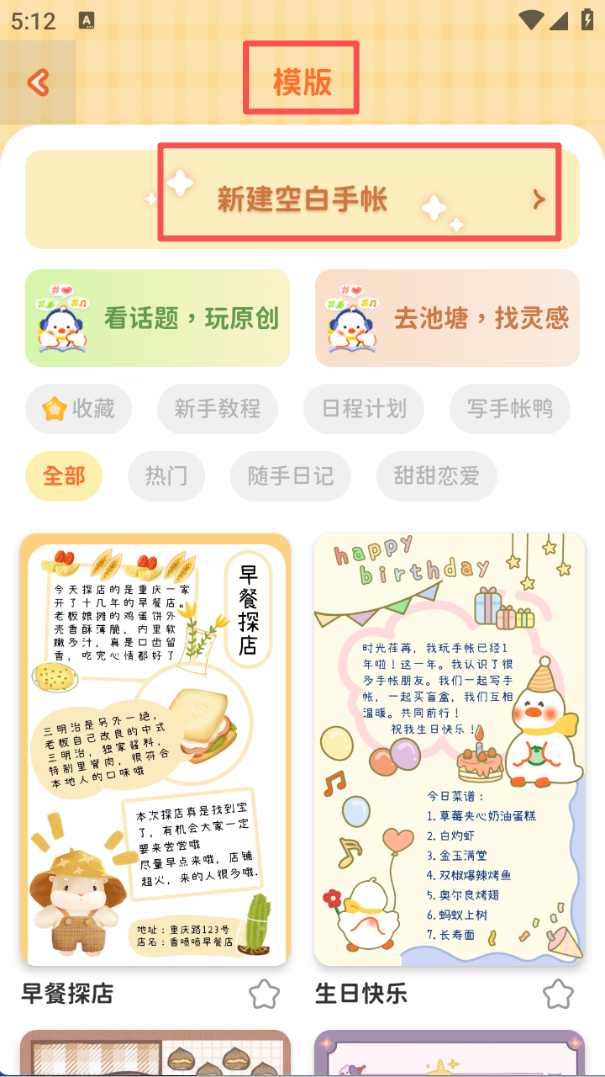
Task: Select the 日程计划 chip
Action: click(364, 409)
